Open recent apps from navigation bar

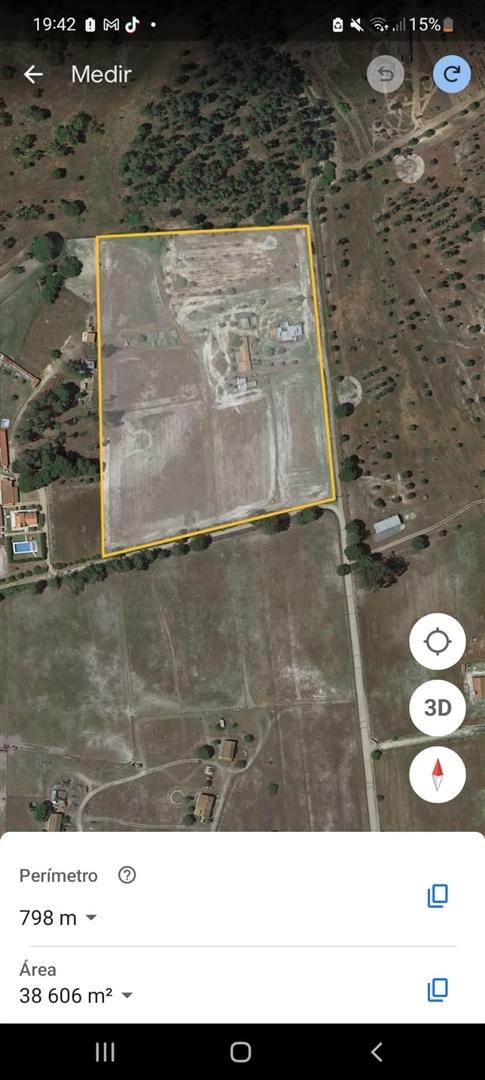tap(105, 1052)
